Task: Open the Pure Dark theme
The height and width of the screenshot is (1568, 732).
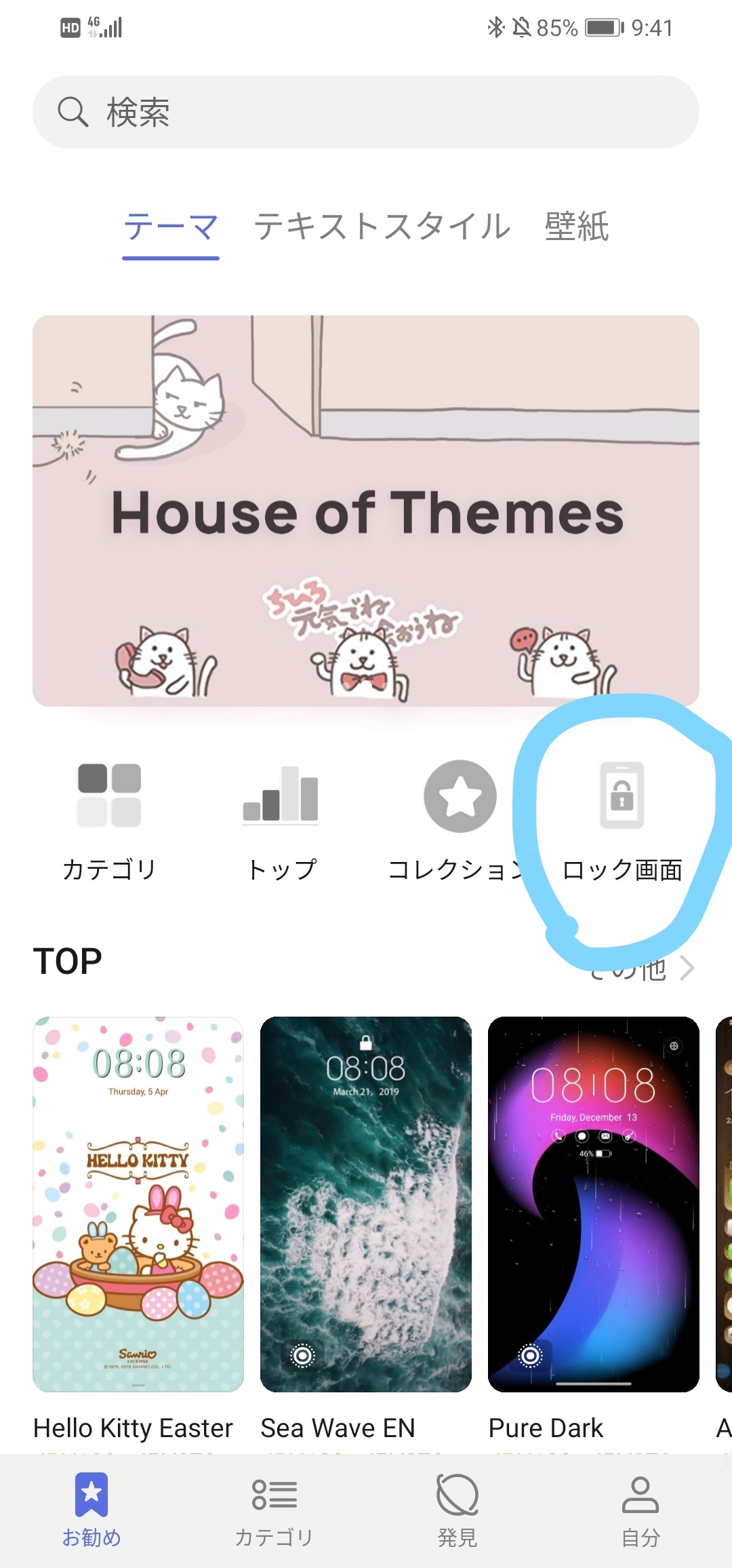Action: click(x=593, y=1204)
